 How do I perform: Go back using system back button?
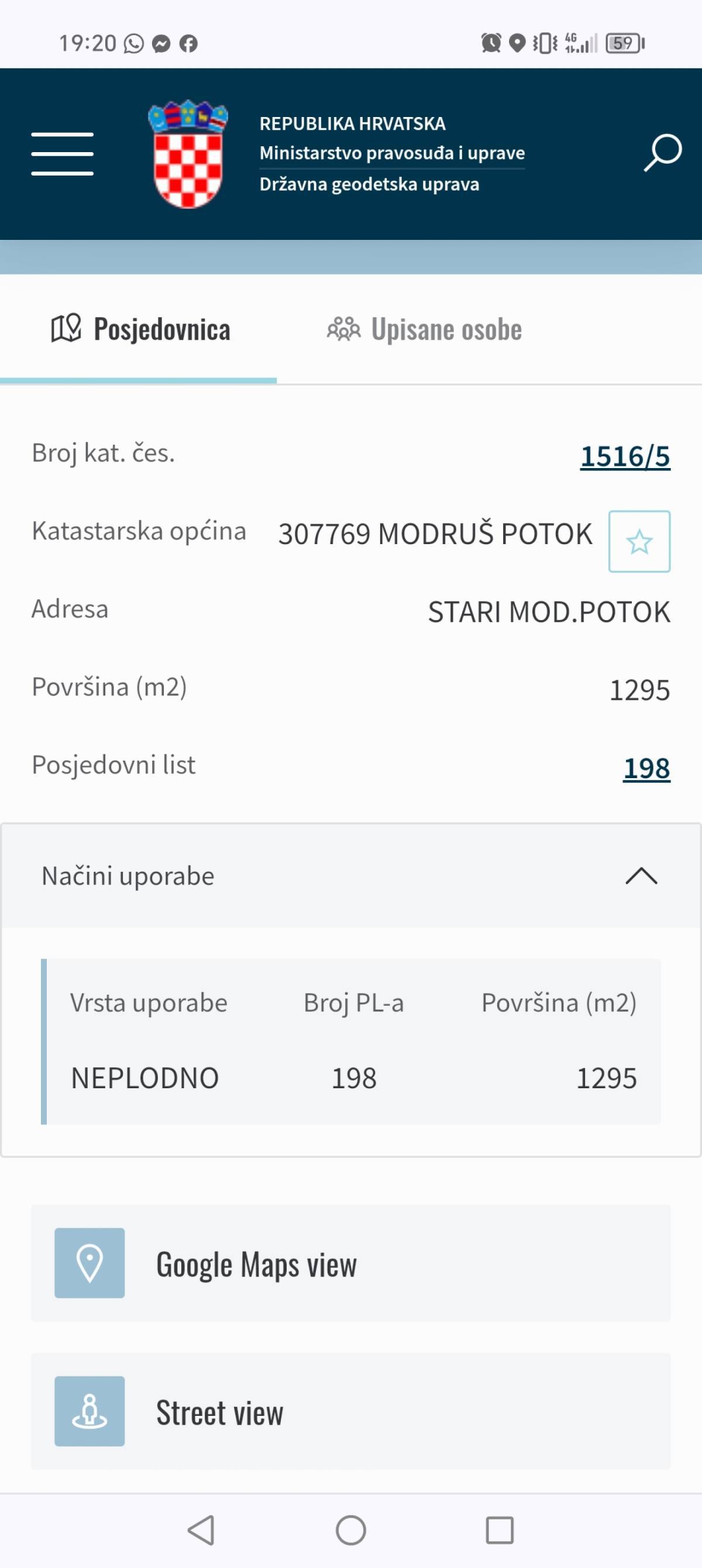201,1529
